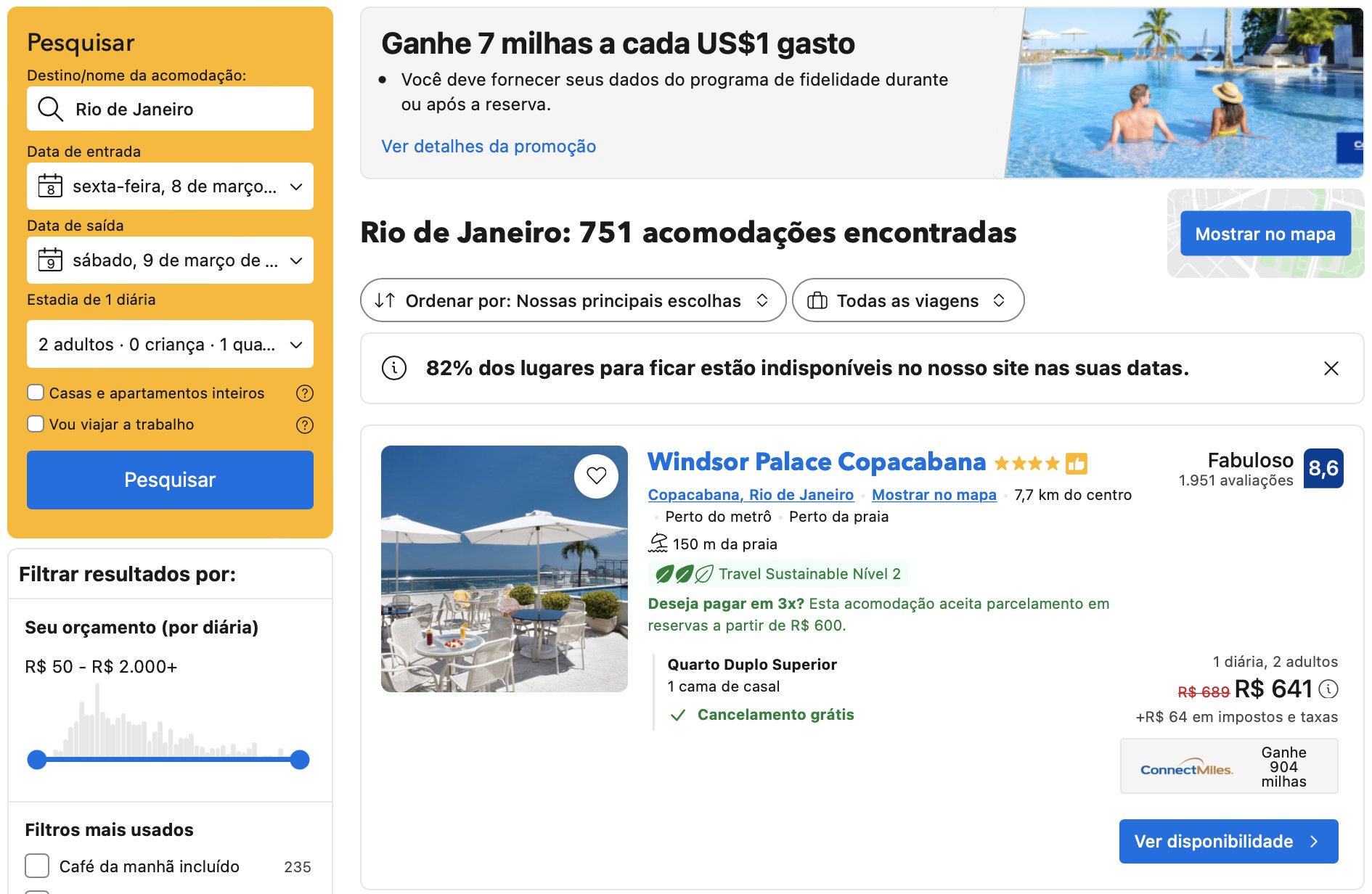The image size is (1372, 894).
Task: Tap the yellow panel Pesquisar button
Action: pyautogui.click(x=170, y=480)
